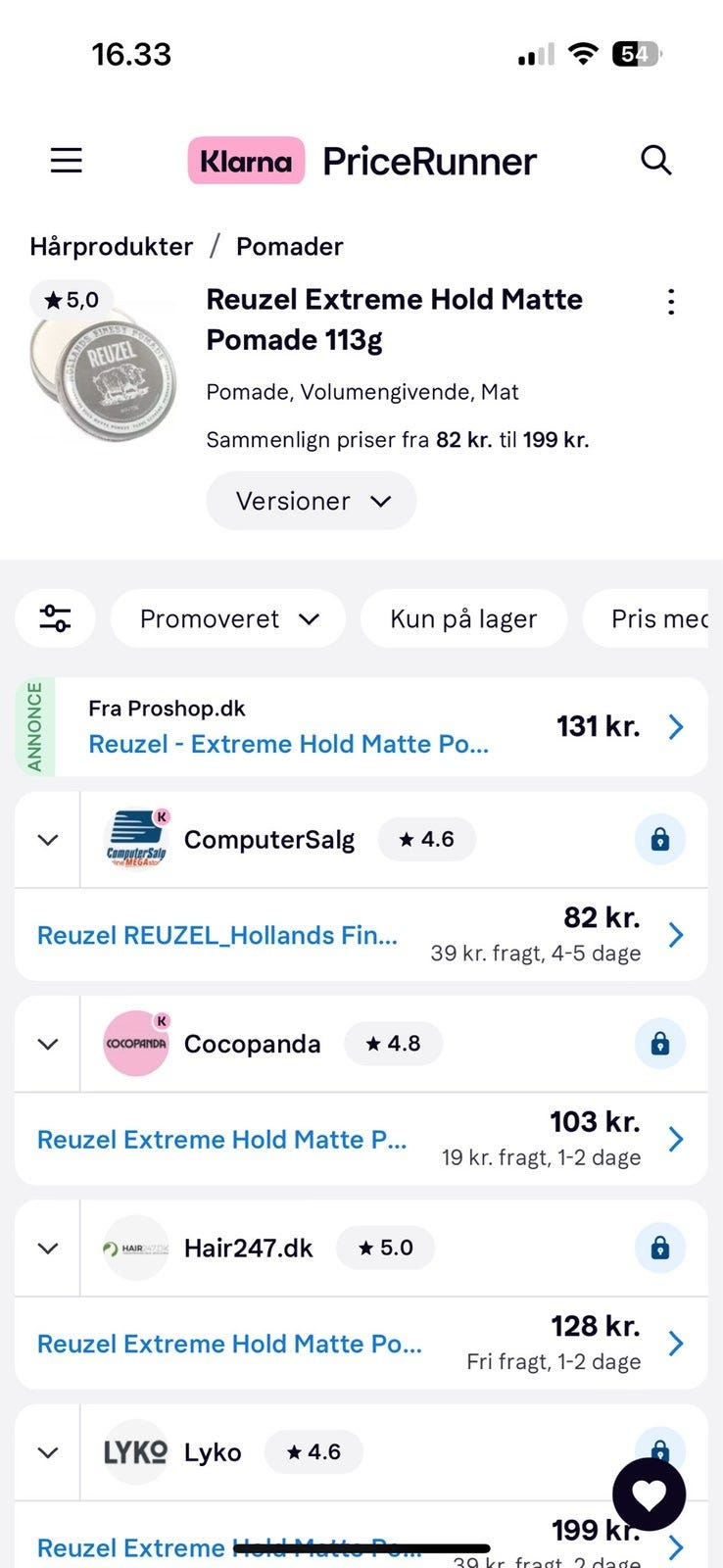Expand the Cocopanda store details
This screenshot has width=723, height=1568.
(x=48, y=1044)
